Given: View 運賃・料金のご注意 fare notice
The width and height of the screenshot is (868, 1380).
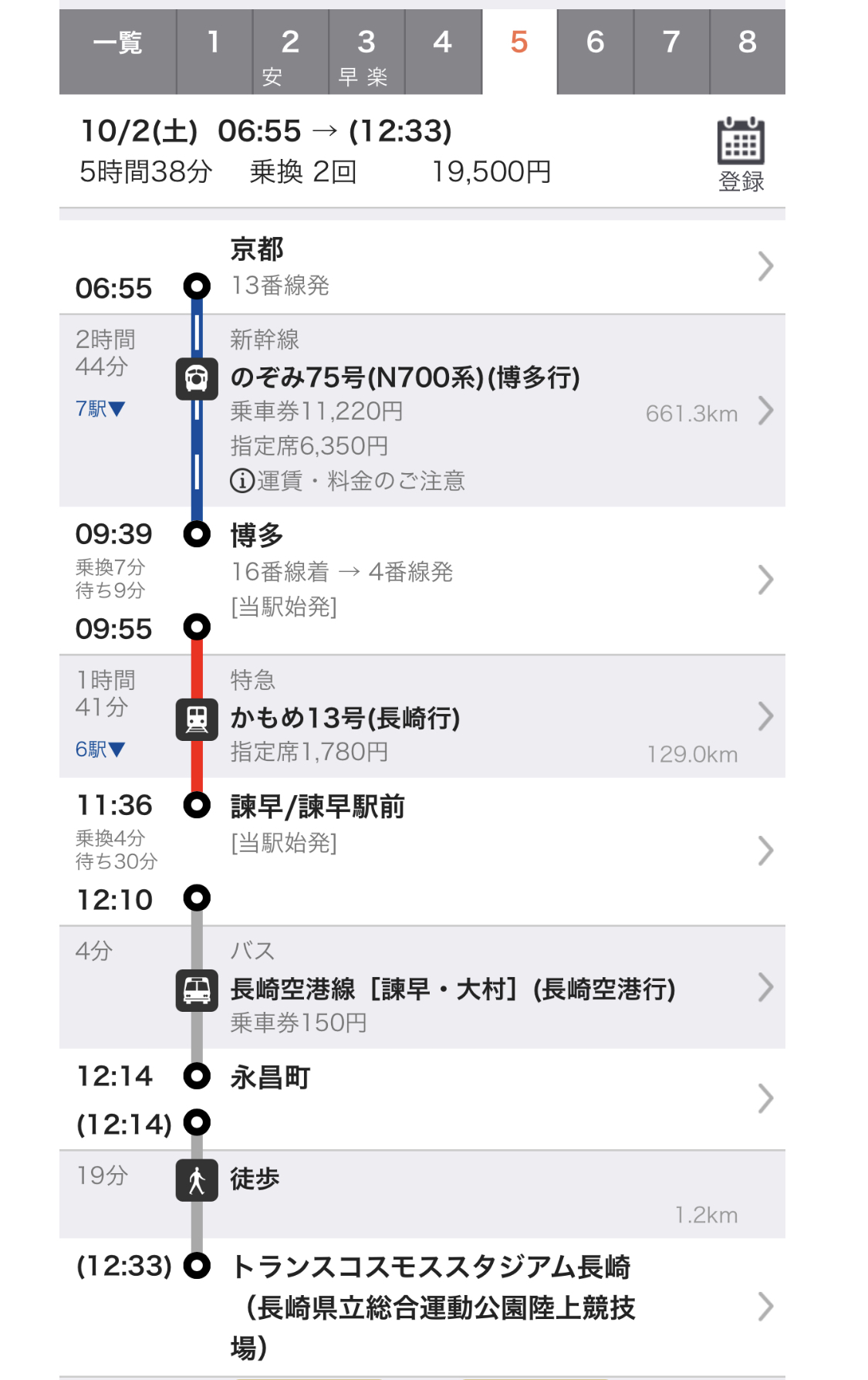Looking at the screenshot, I should click(x=348, y=481).
